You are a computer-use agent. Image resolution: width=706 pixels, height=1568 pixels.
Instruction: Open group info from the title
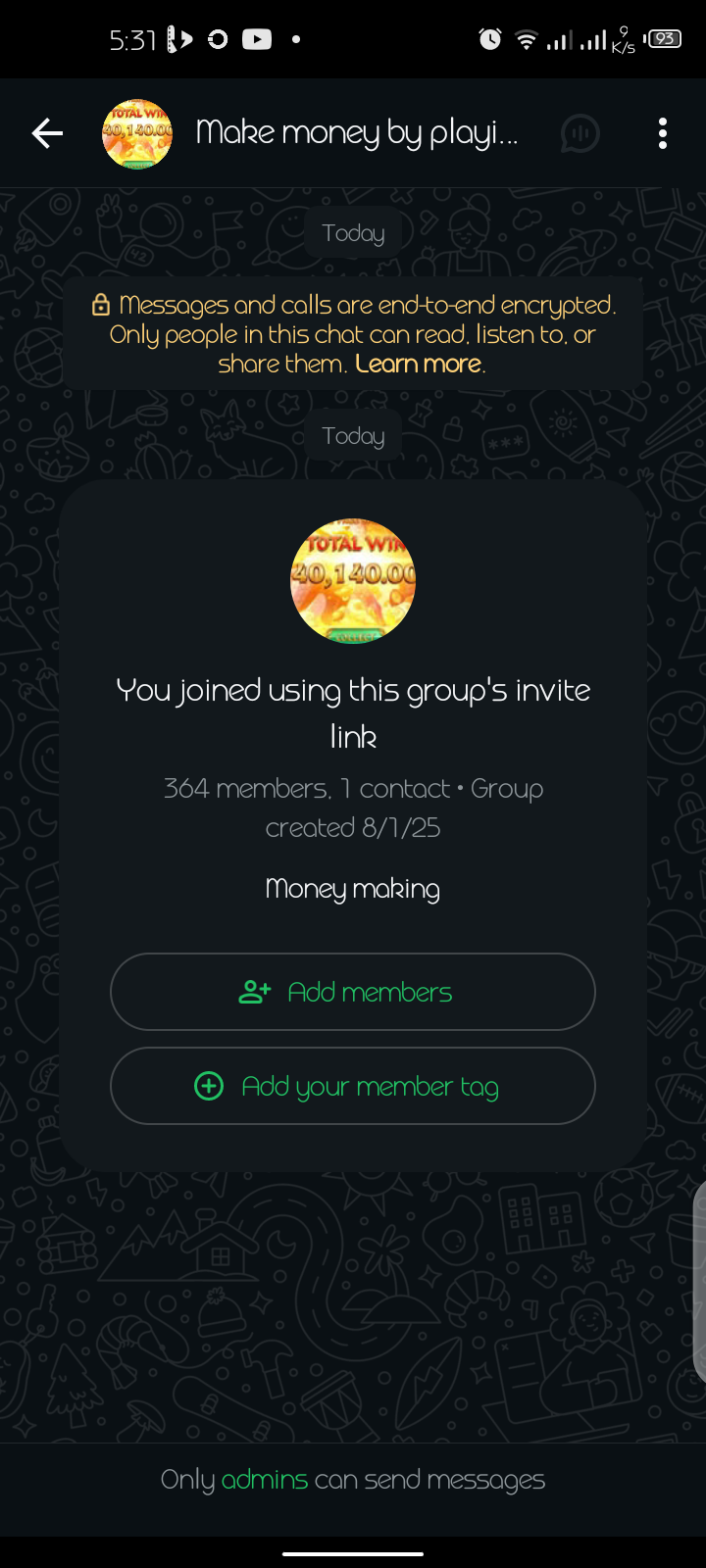pos(357,132)
